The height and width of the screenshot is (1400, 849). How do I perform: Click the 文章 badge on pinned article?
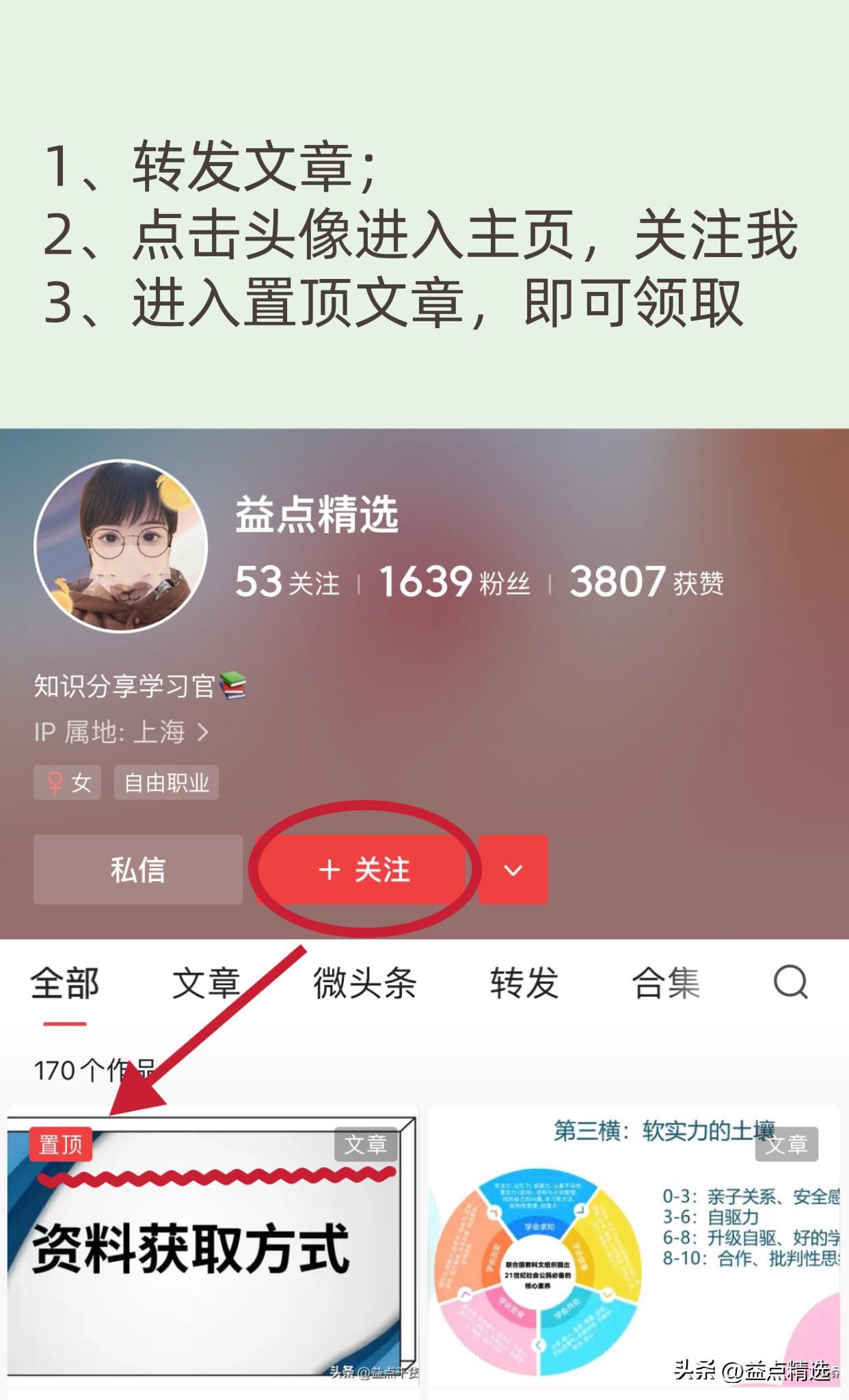coord(367,1144)
